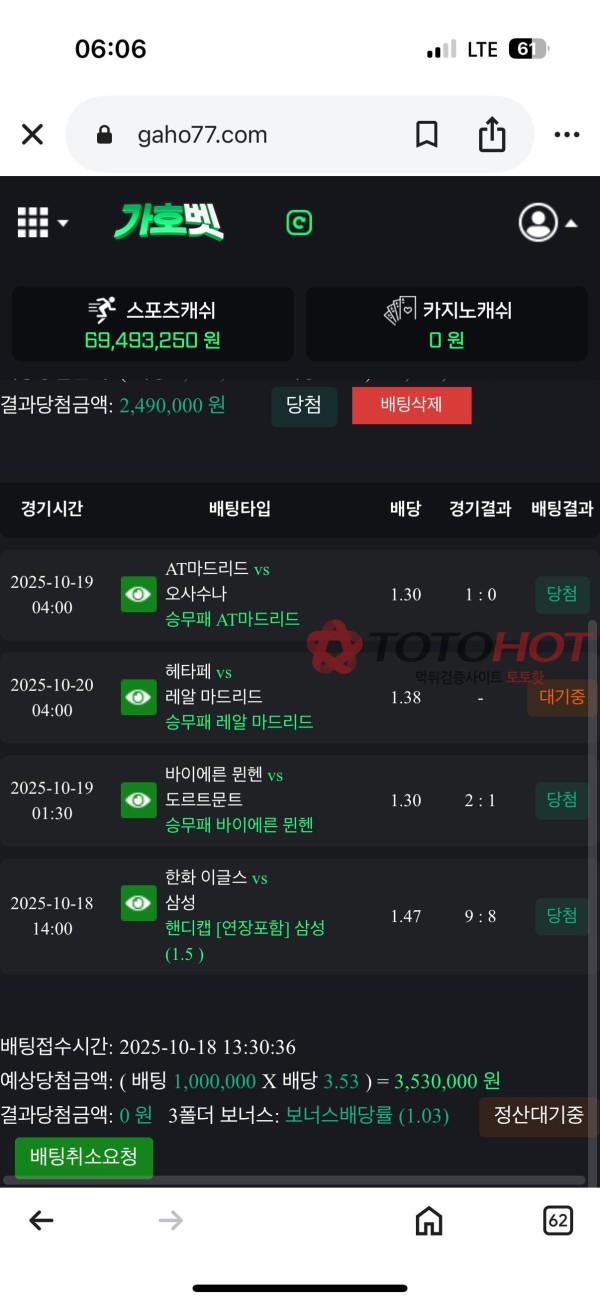
Task: Open the green C icon
Action: (299, 222)
